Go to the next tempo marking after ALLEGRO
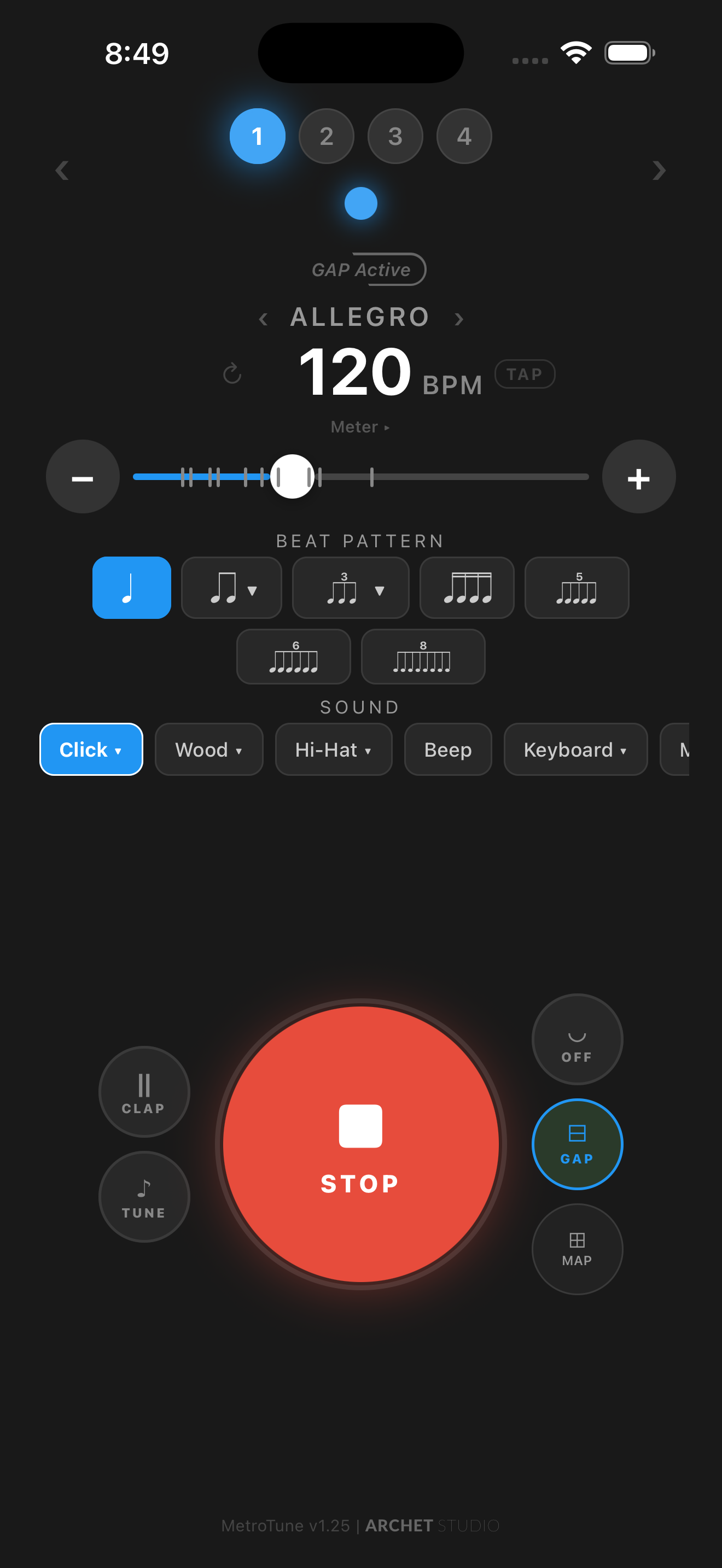 point(459,318)
